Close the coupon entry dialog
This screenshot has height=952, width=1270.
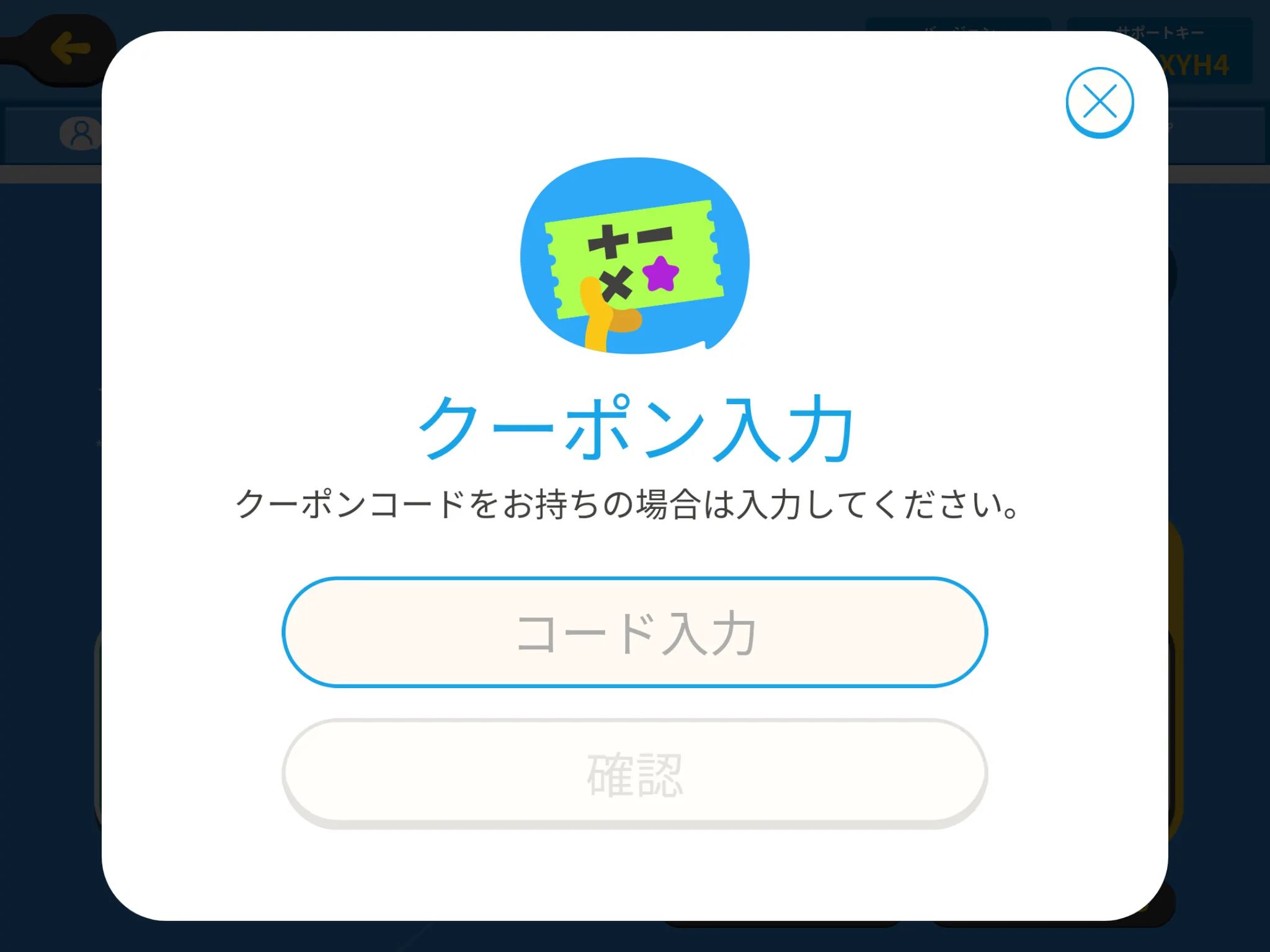(1099, 102)
